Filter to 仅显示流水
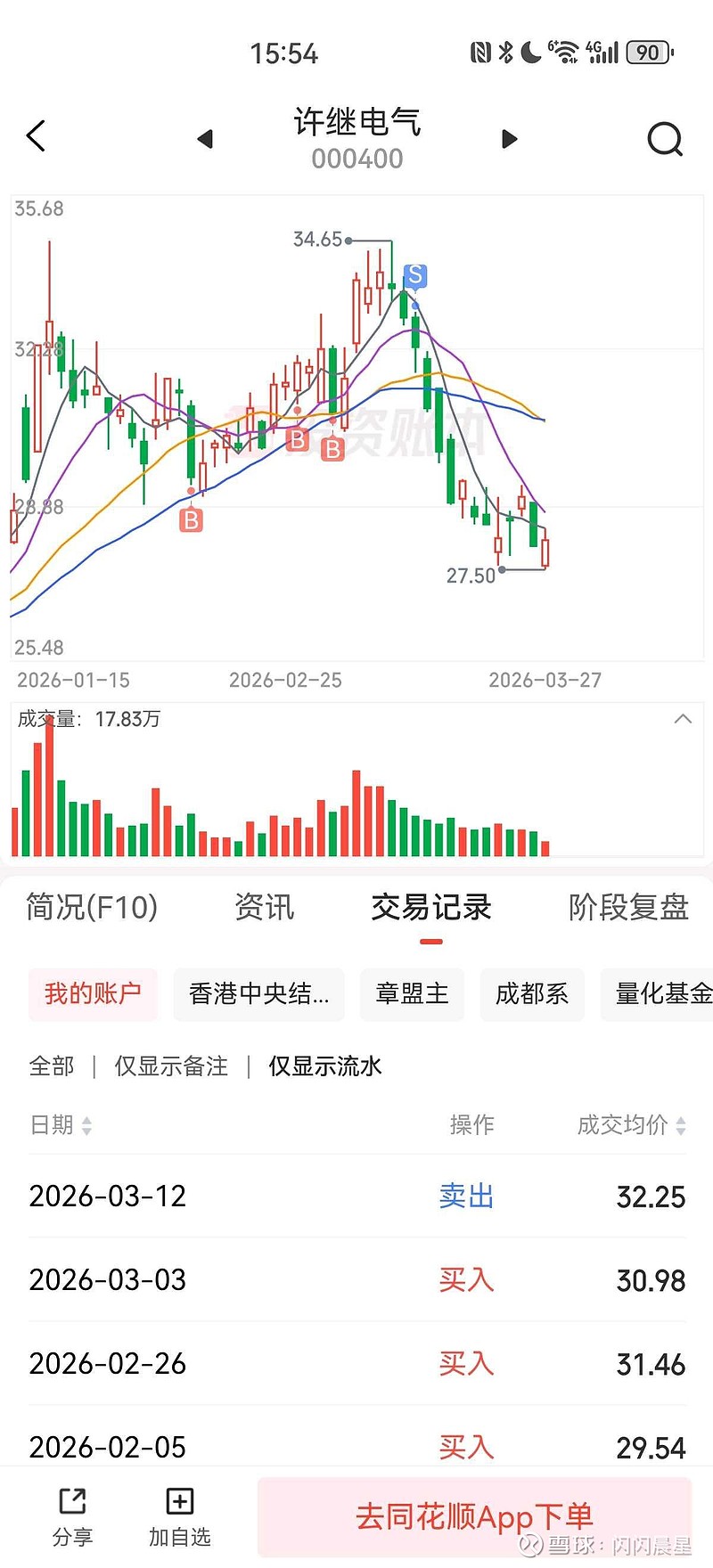 coord(325,1066)
